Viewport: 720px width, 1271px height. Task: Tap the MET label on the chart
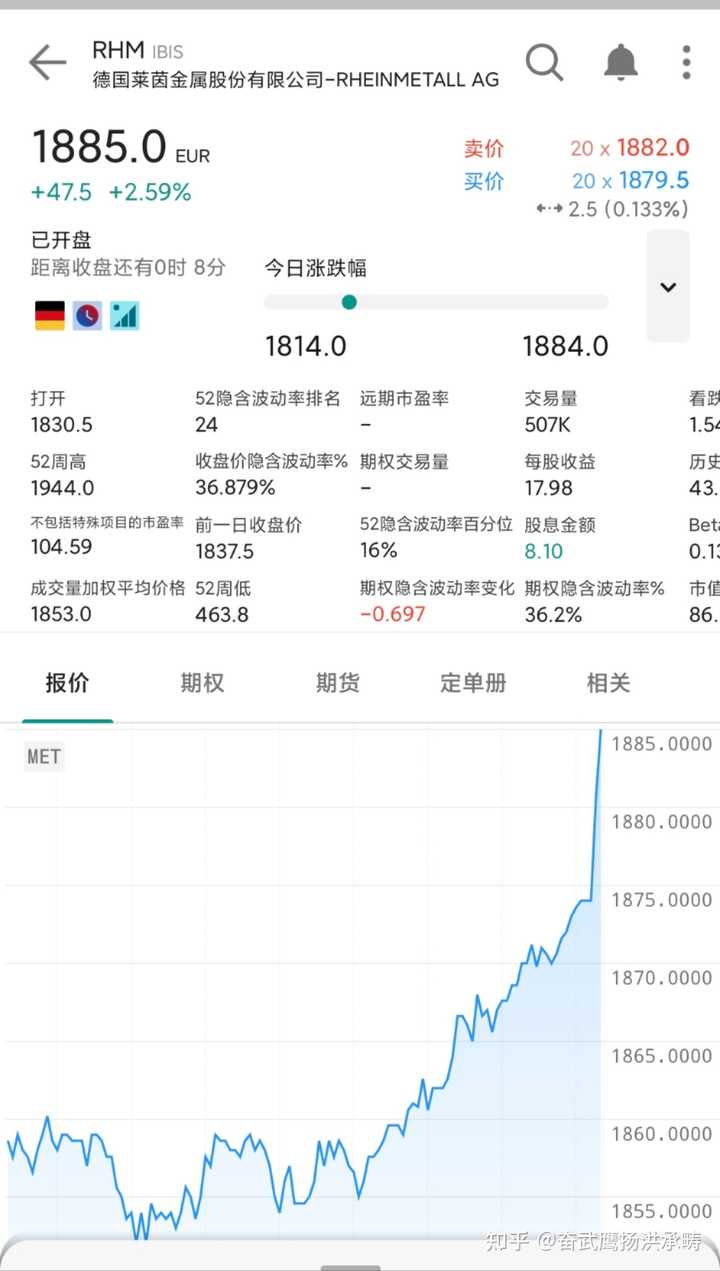tap(43, 757)
